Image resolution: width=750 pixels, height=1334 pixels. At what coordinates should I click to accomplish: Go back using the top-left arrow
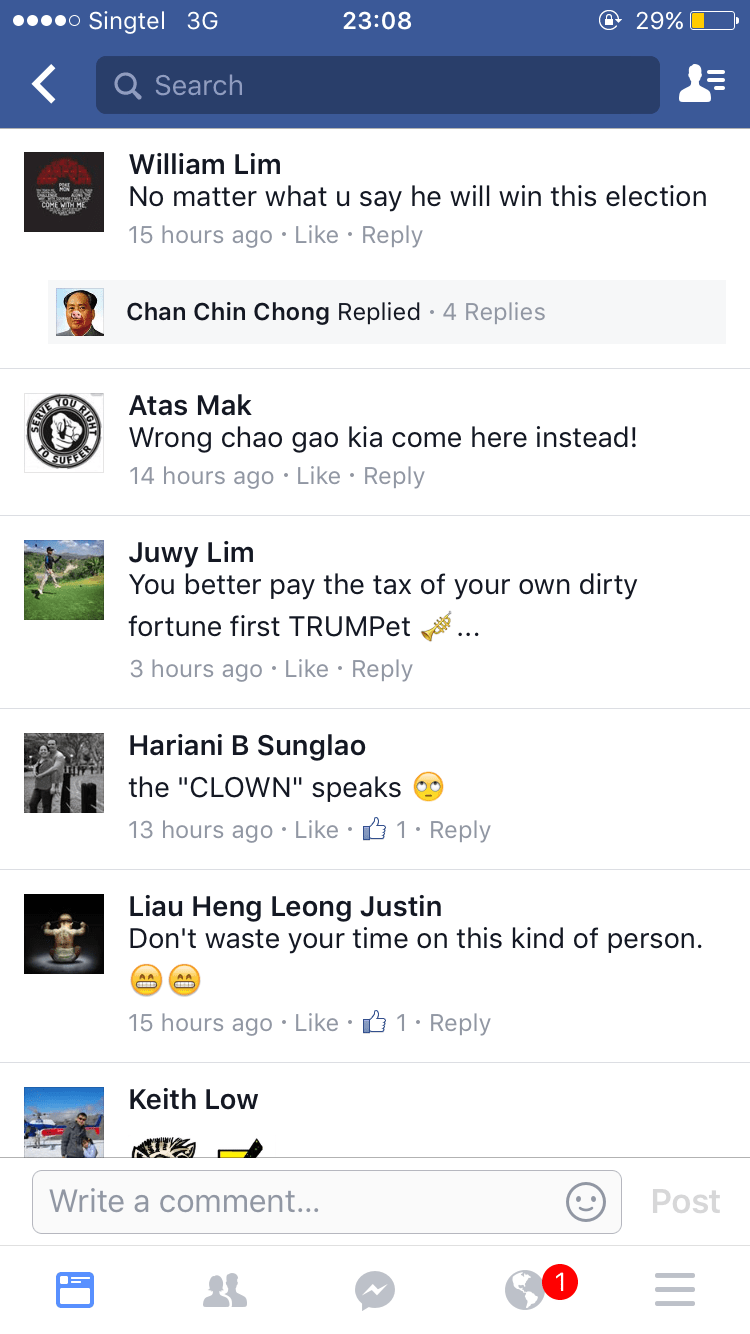click(x=44, y=85)
